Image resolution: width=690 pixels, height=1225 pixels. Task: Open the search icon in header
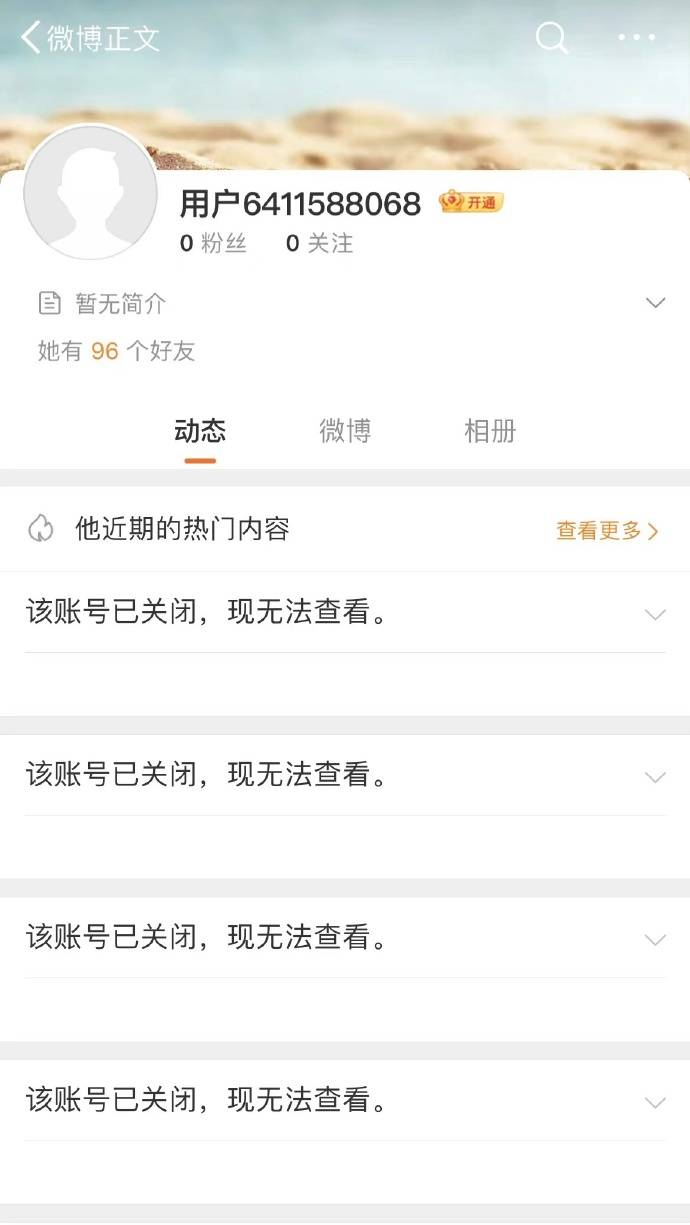[x=551, y=38]
